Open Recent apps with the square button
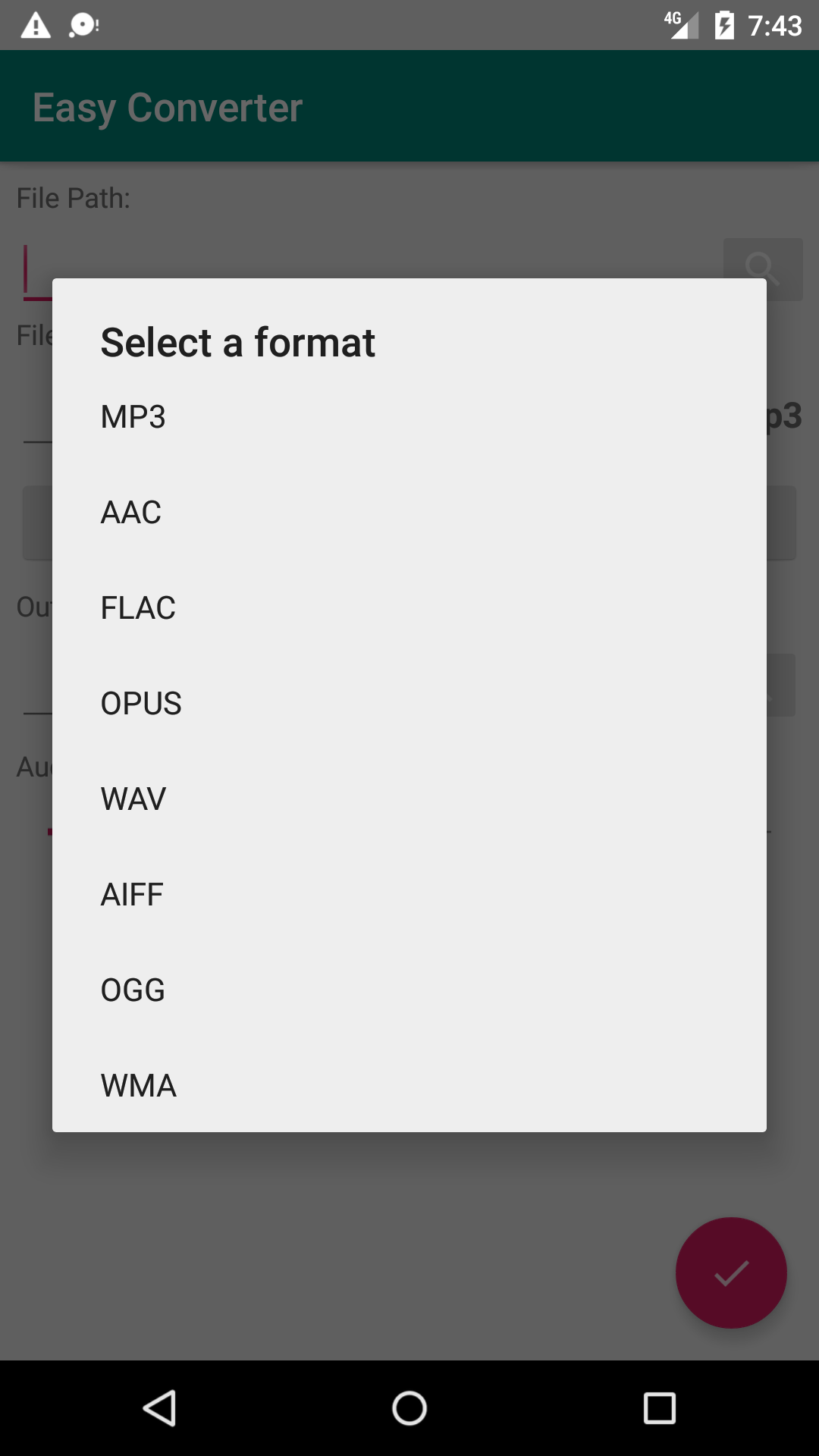819x1456 pixels. coord(660,1408)
